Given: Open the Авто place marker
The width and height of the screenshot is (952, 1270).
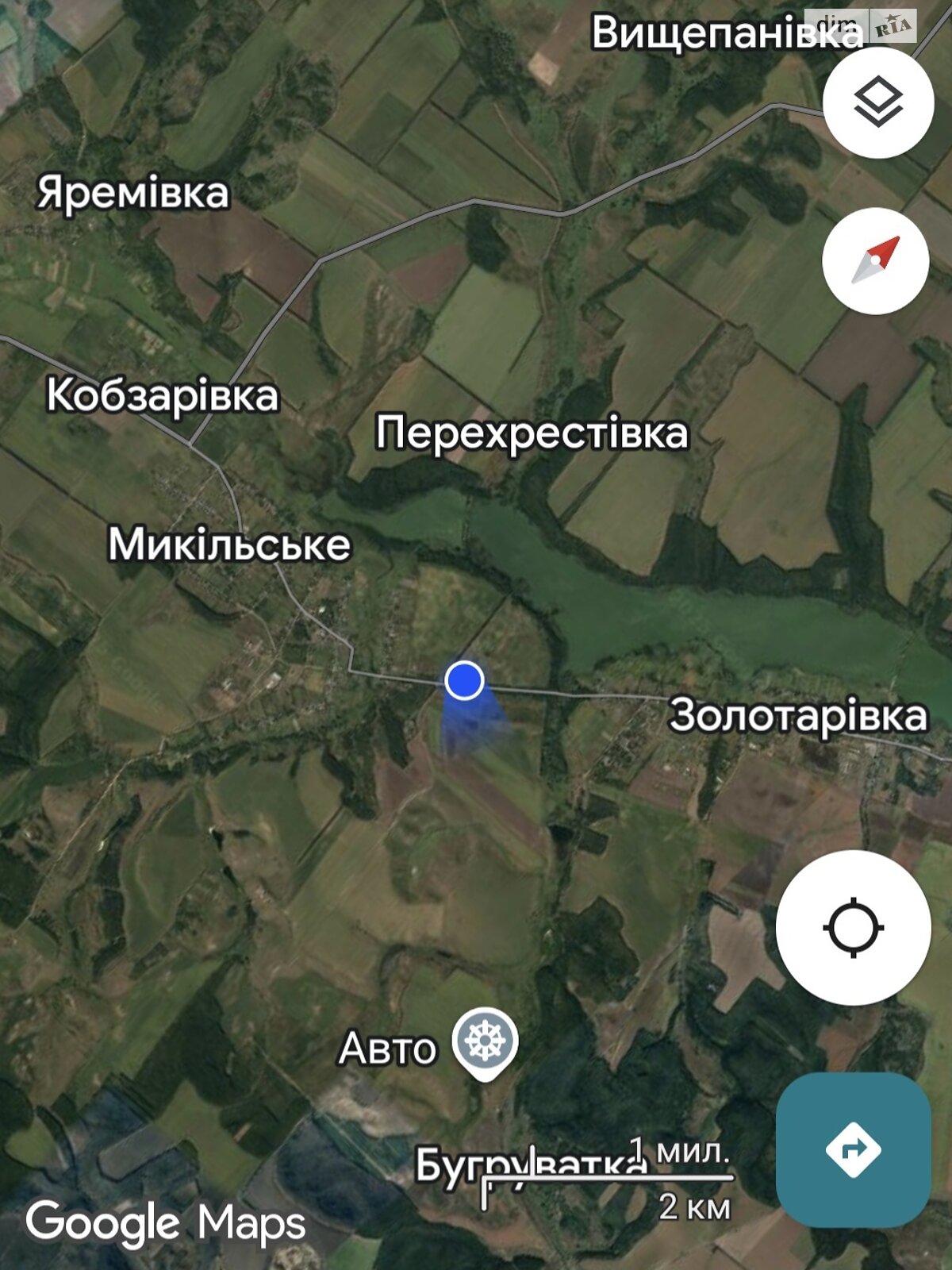Looking at the screenshot, I should pyautogui.click(x=485, y=1042).
